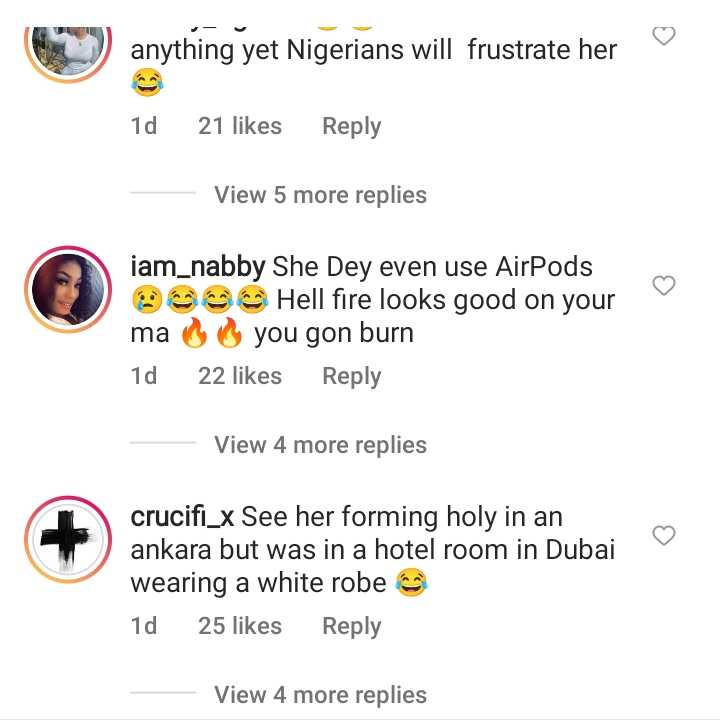
Task: Reply to the comment with 21 likes
Action: (x=351, y=126)
